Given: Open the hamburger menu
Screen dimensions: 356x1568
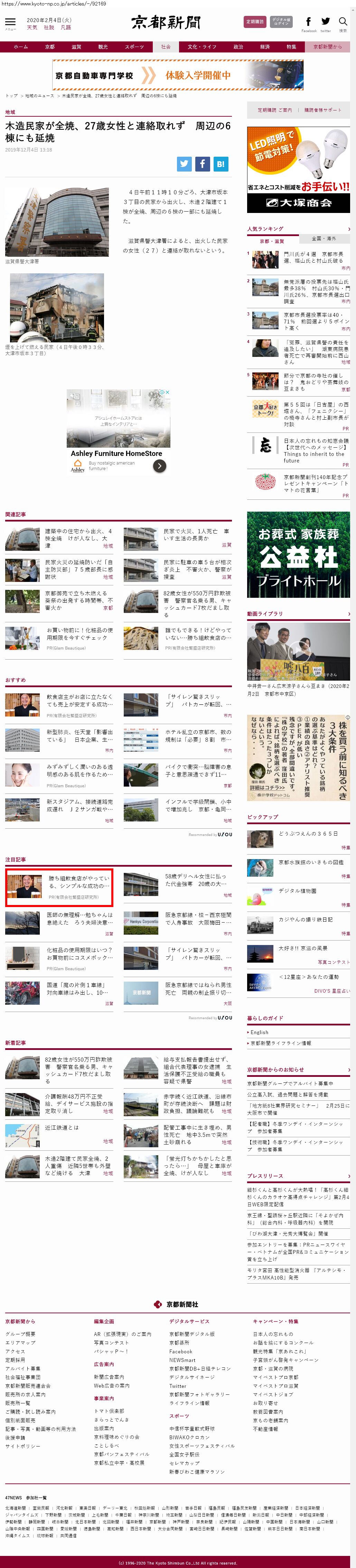Looking at the screenshot, I should (x=10, y=22).
